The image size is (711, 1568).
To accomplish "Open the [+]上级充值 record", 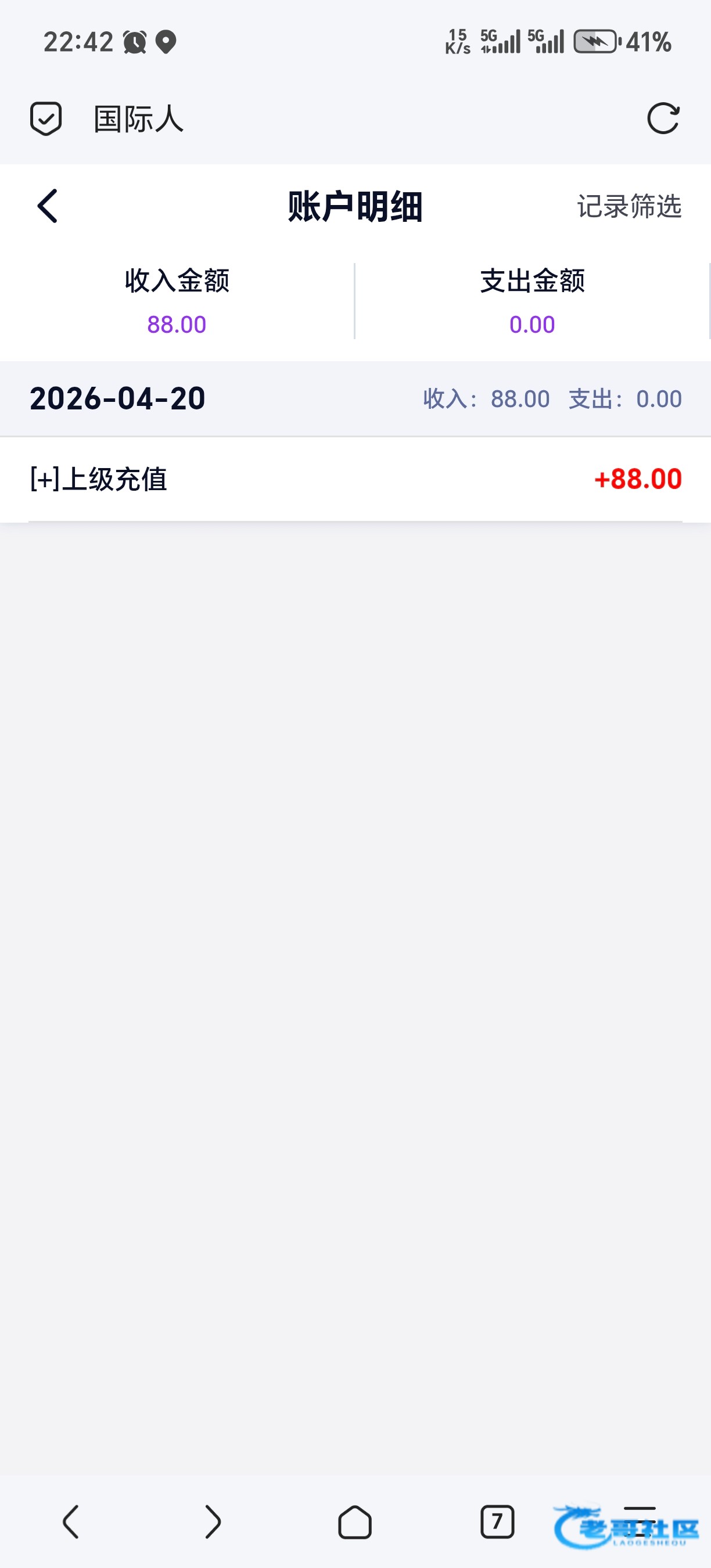I will tap(355, 479).
